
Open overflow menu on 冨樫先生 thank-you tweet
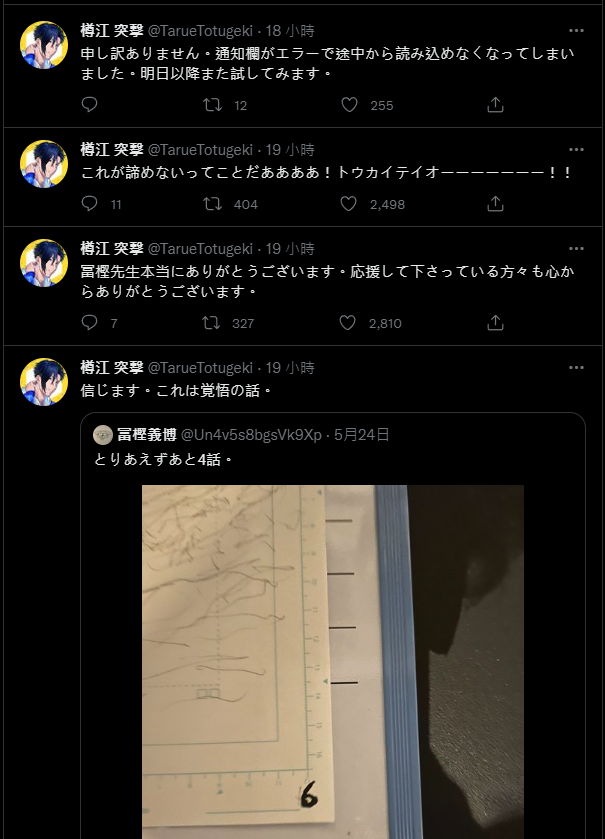pos(576,248)
